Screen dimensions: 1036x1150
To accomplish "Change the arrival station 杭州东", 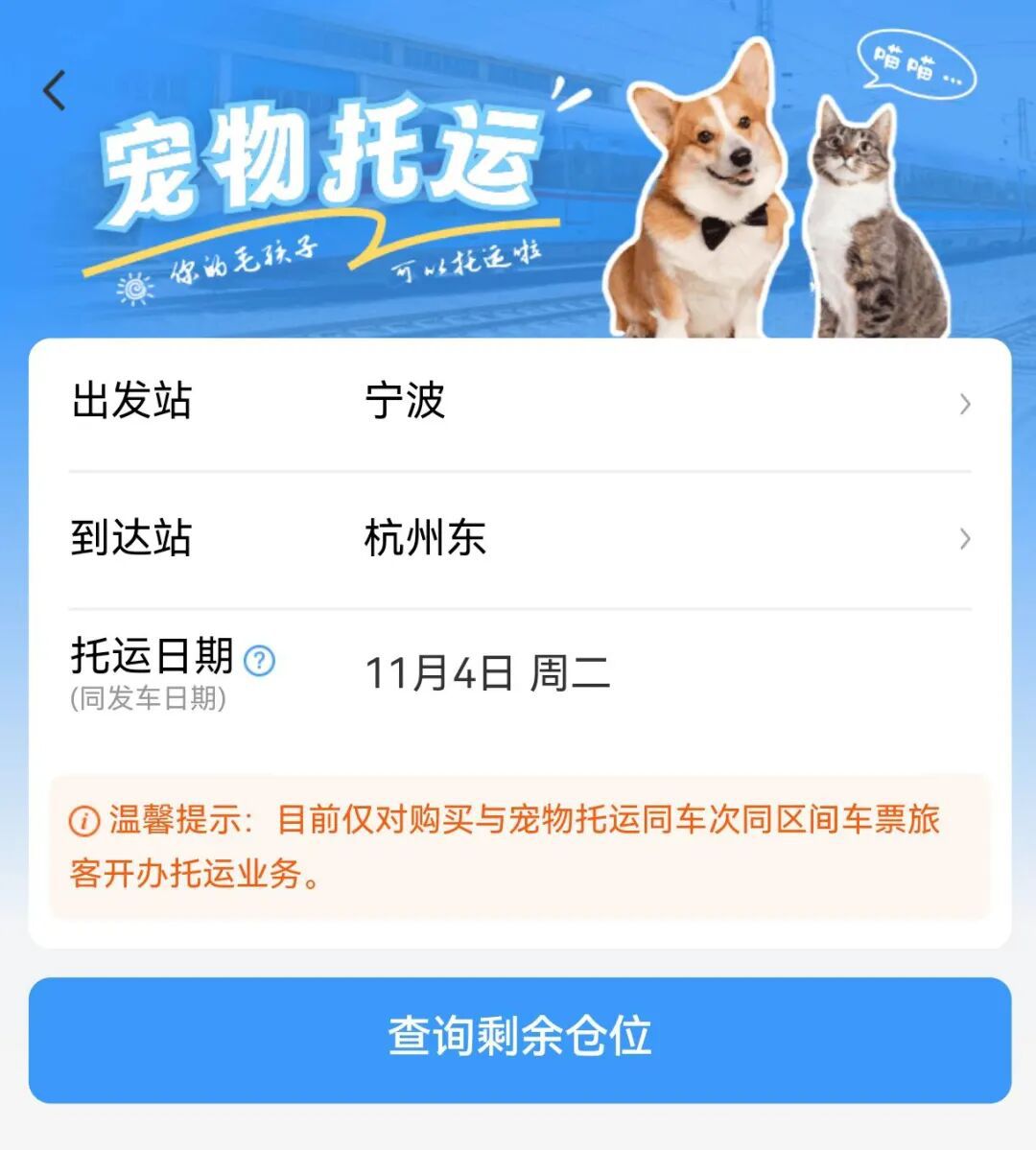I will pyautogui.click(x=518, y=538).
